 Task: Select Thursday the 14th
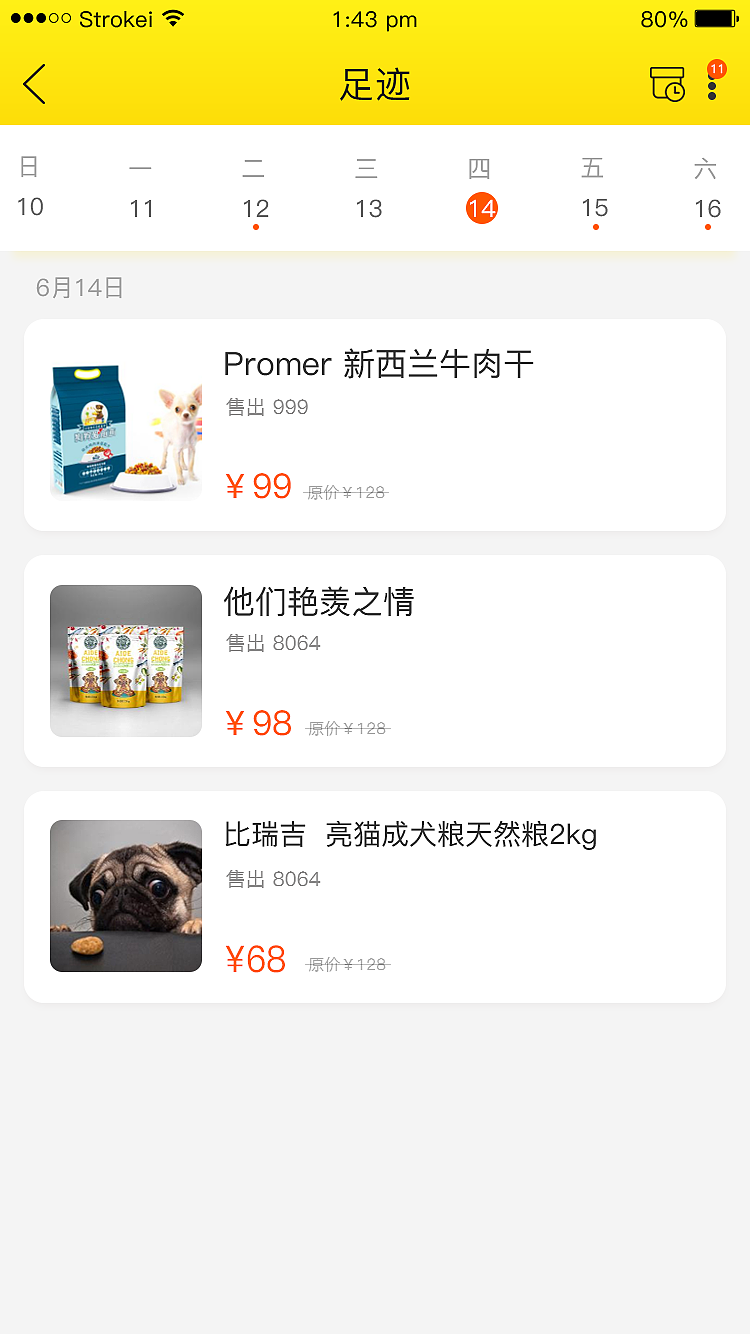coord(481,190)
